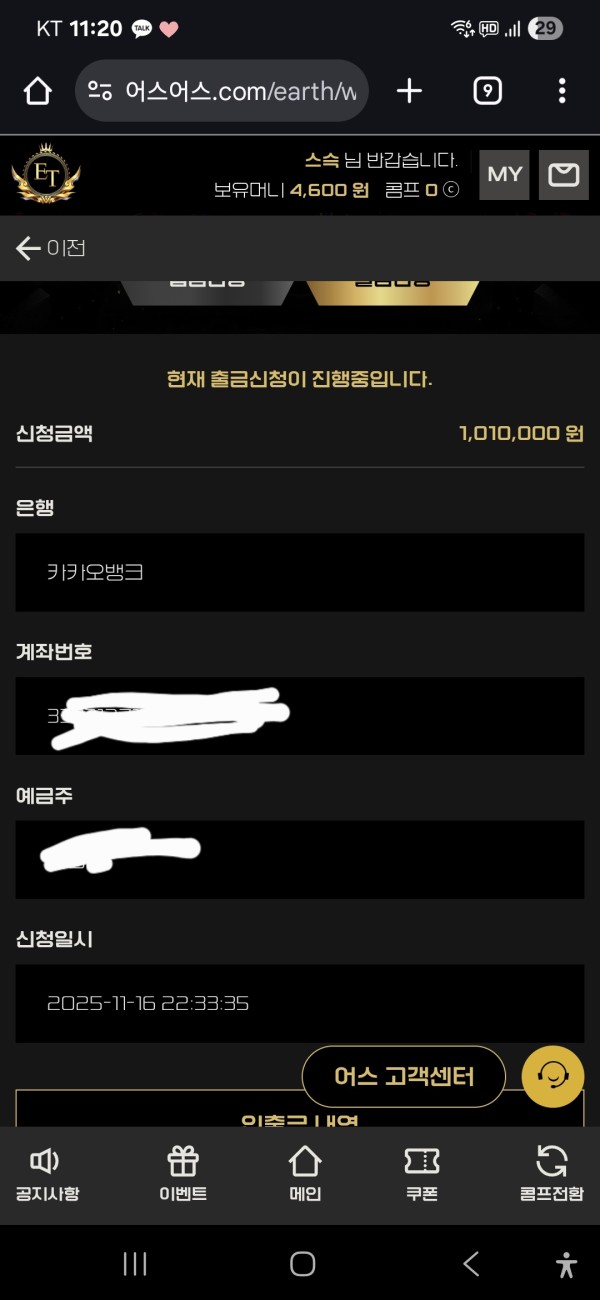Switch to the 이벤트 tab
Viewport: 600px width, 1300px height.
tap(183, 1174)
